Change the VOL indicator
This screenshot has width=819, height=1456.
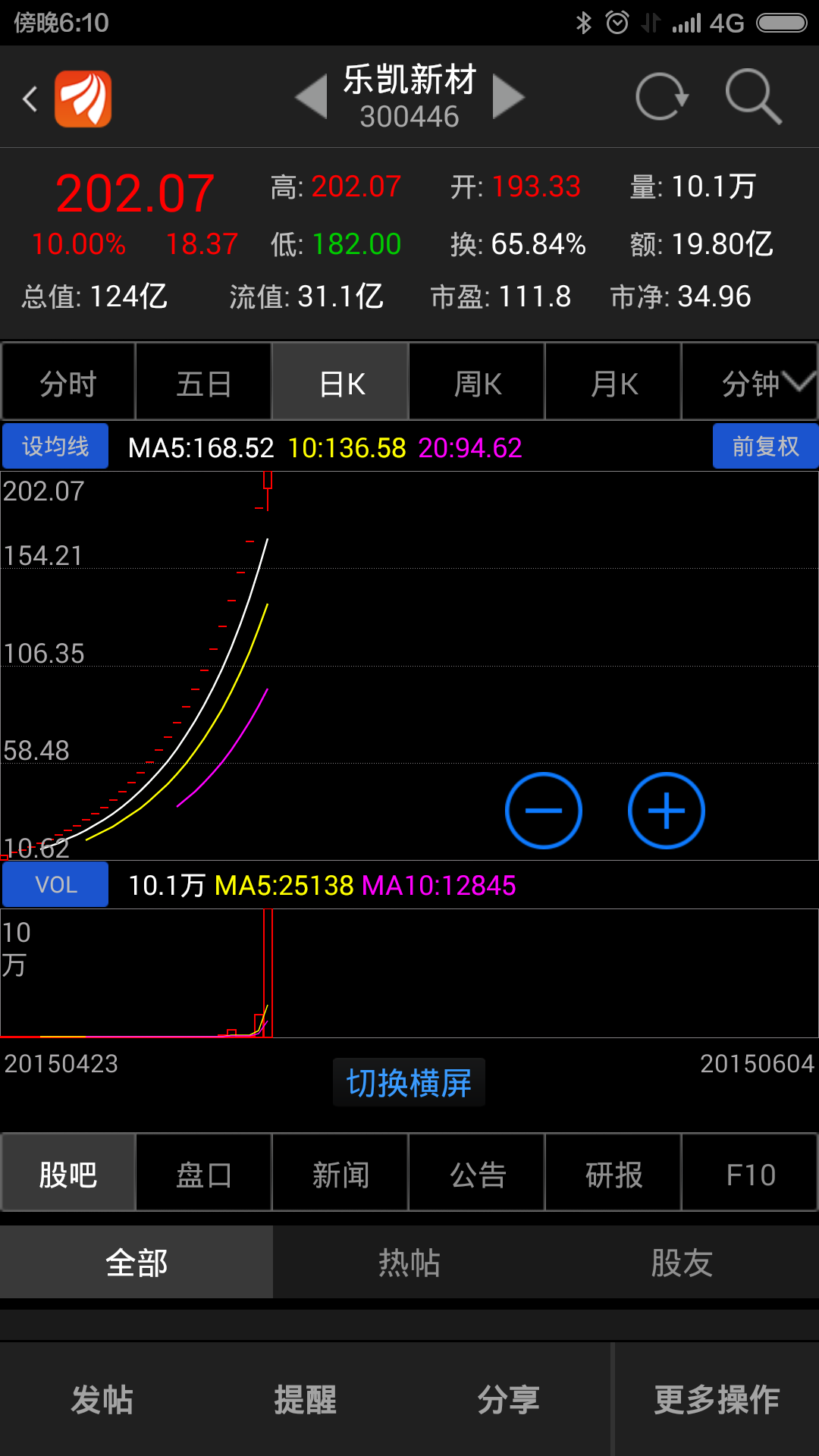click(x=55, y=885)
